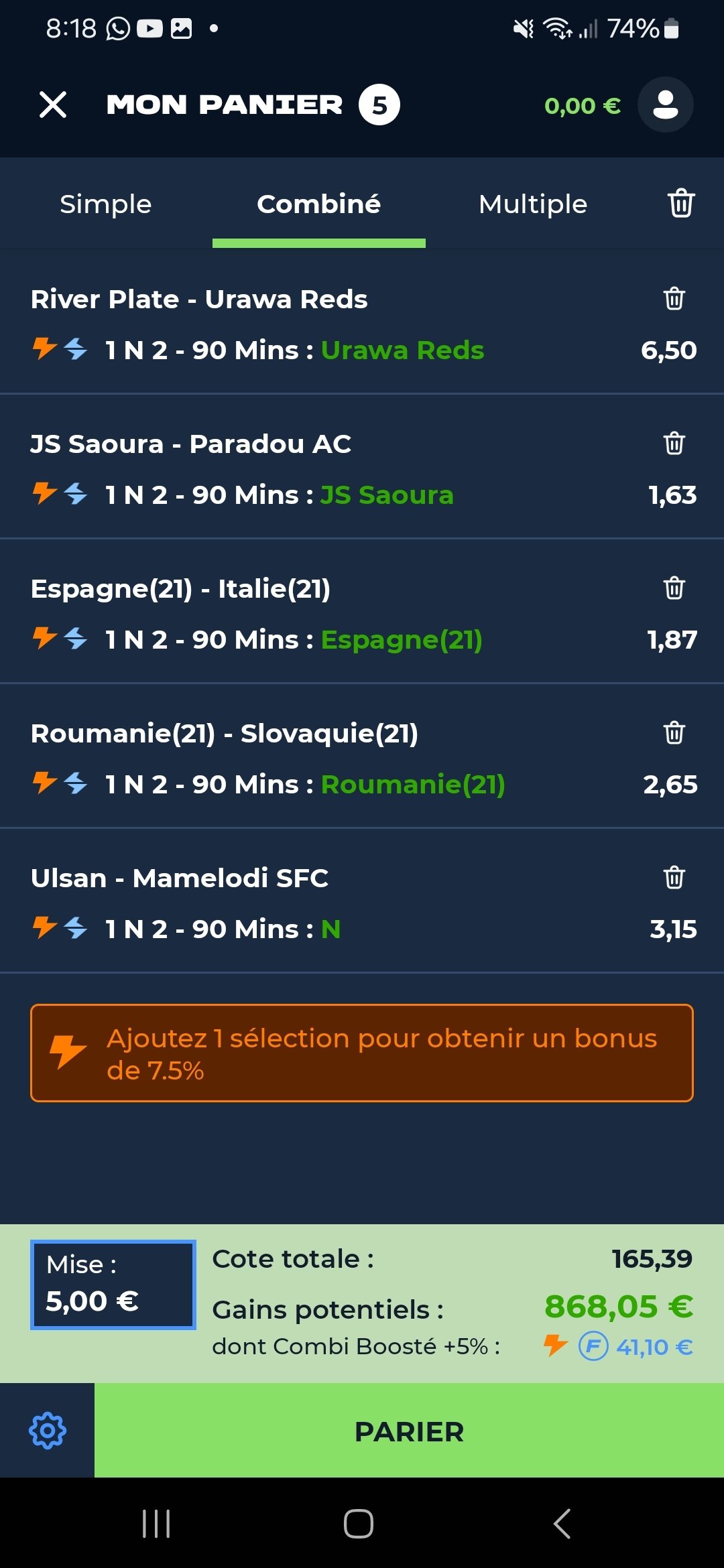The height and width of the screenshot is (1568, 724).
Task: Edit the Mise stake field
Action: click(x=113, y=1285)
